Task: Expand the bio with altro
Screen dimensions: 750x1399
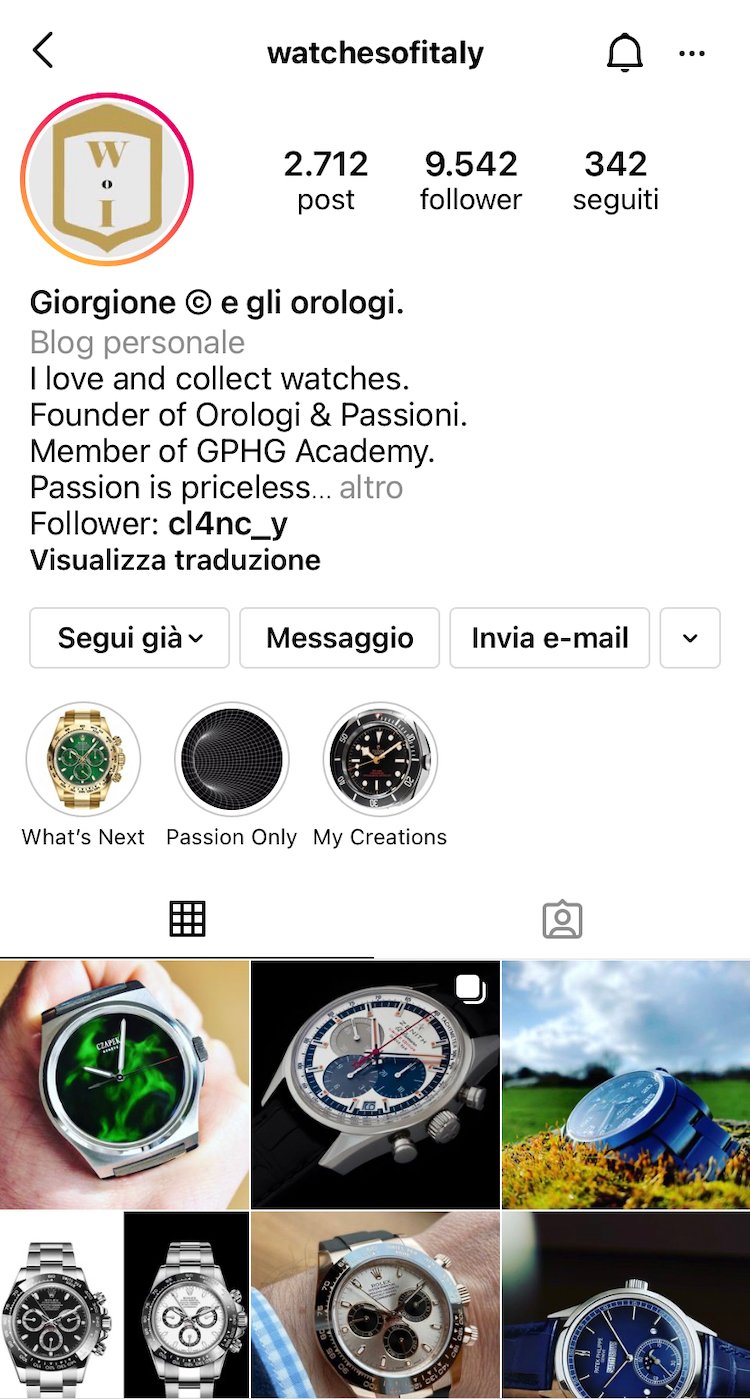Action: click(x=371, y=487)
